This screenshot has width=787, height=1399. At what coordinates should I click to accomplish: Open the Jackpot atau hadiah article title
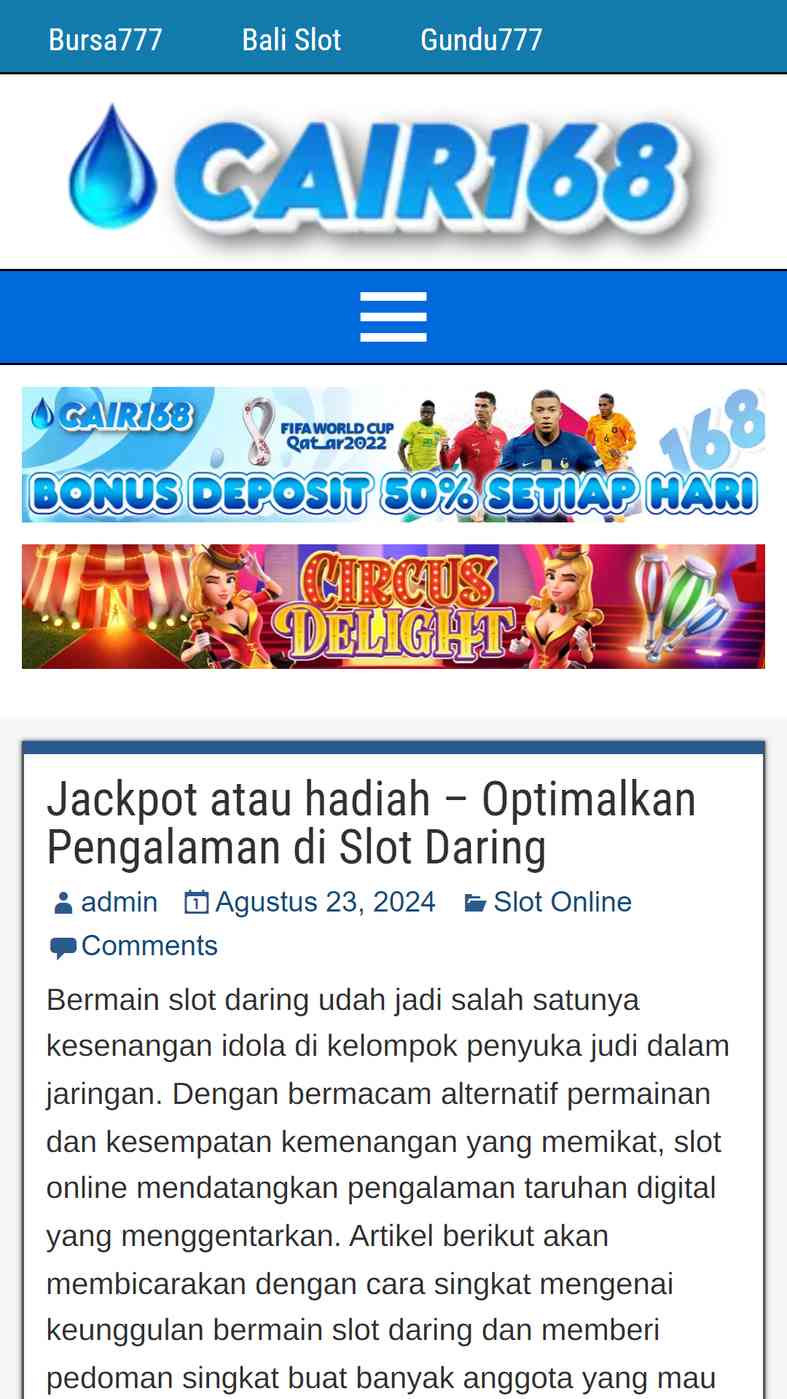[371, 823]
